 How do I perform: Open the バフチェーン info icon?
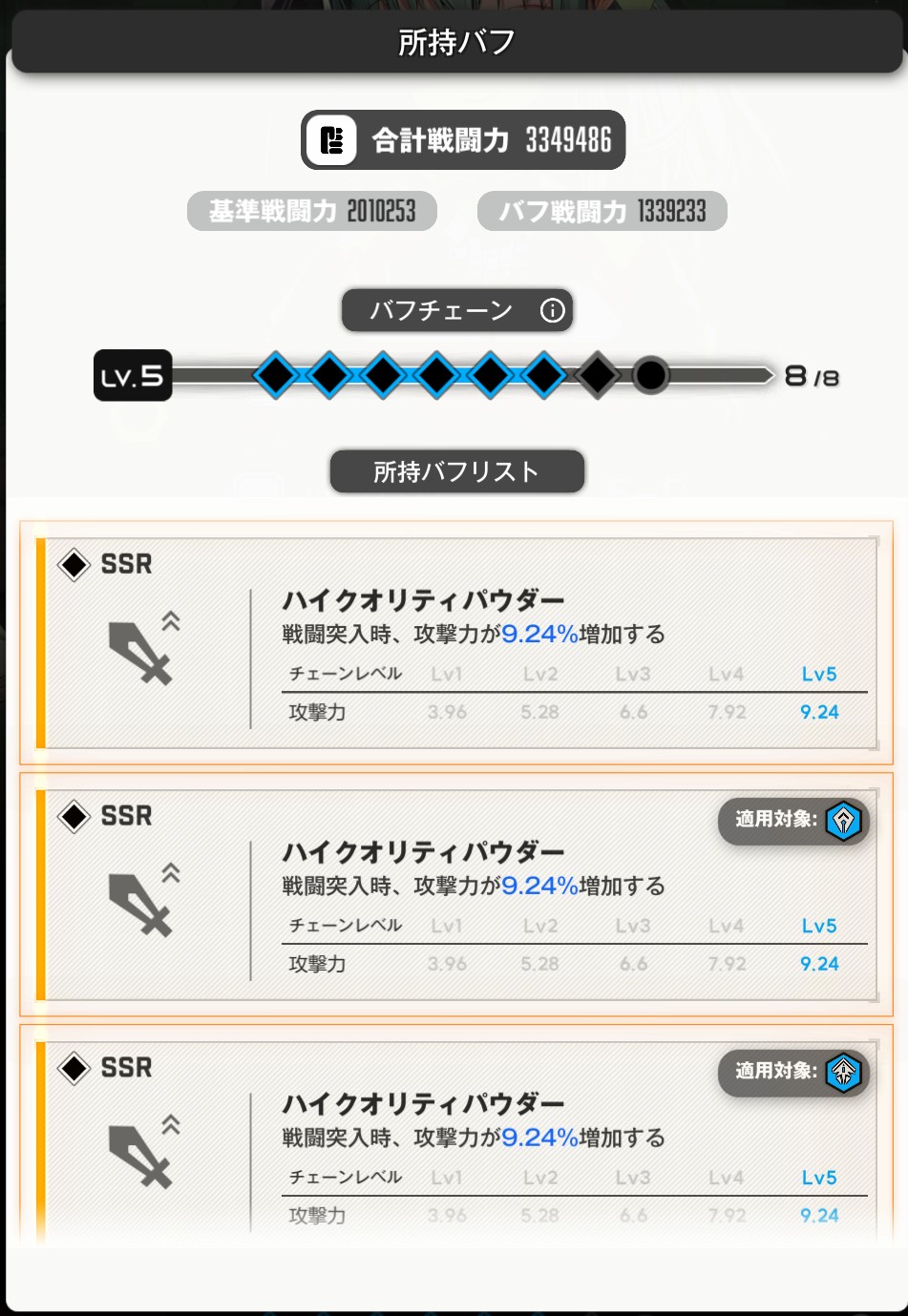tap(552, 310)
